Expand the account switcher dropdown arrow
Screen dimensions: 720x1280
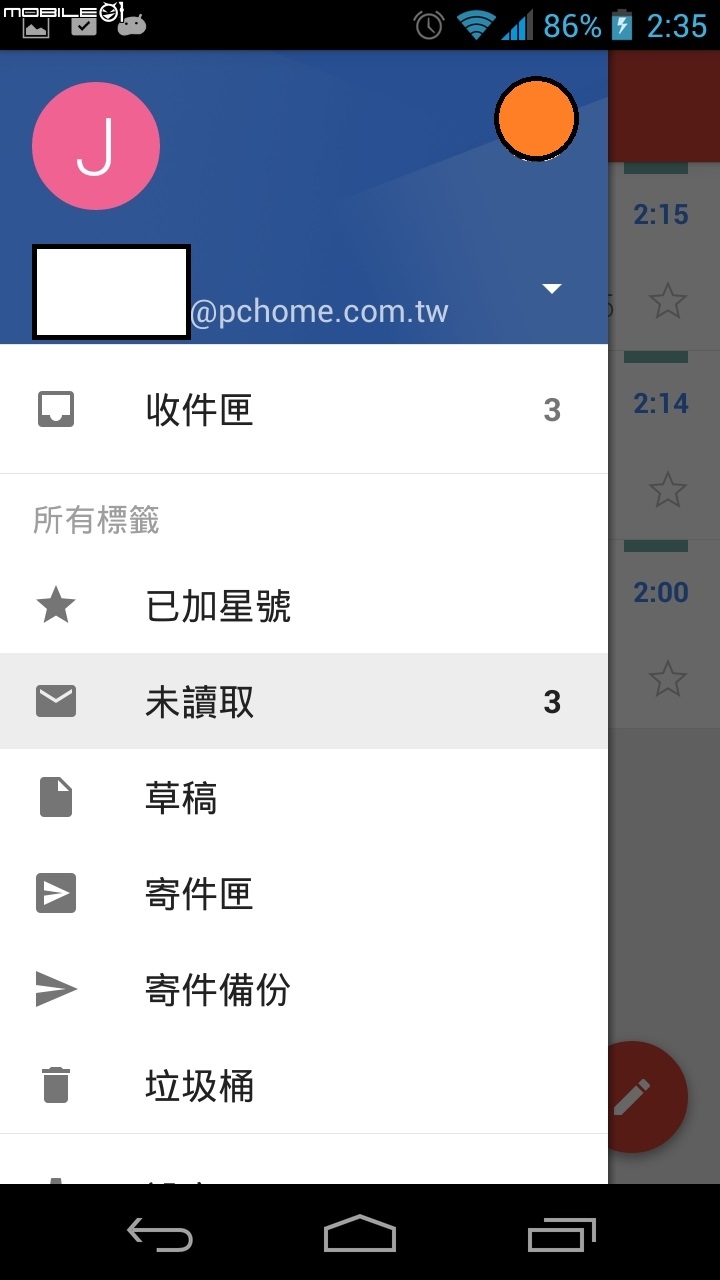click(552, 289)
